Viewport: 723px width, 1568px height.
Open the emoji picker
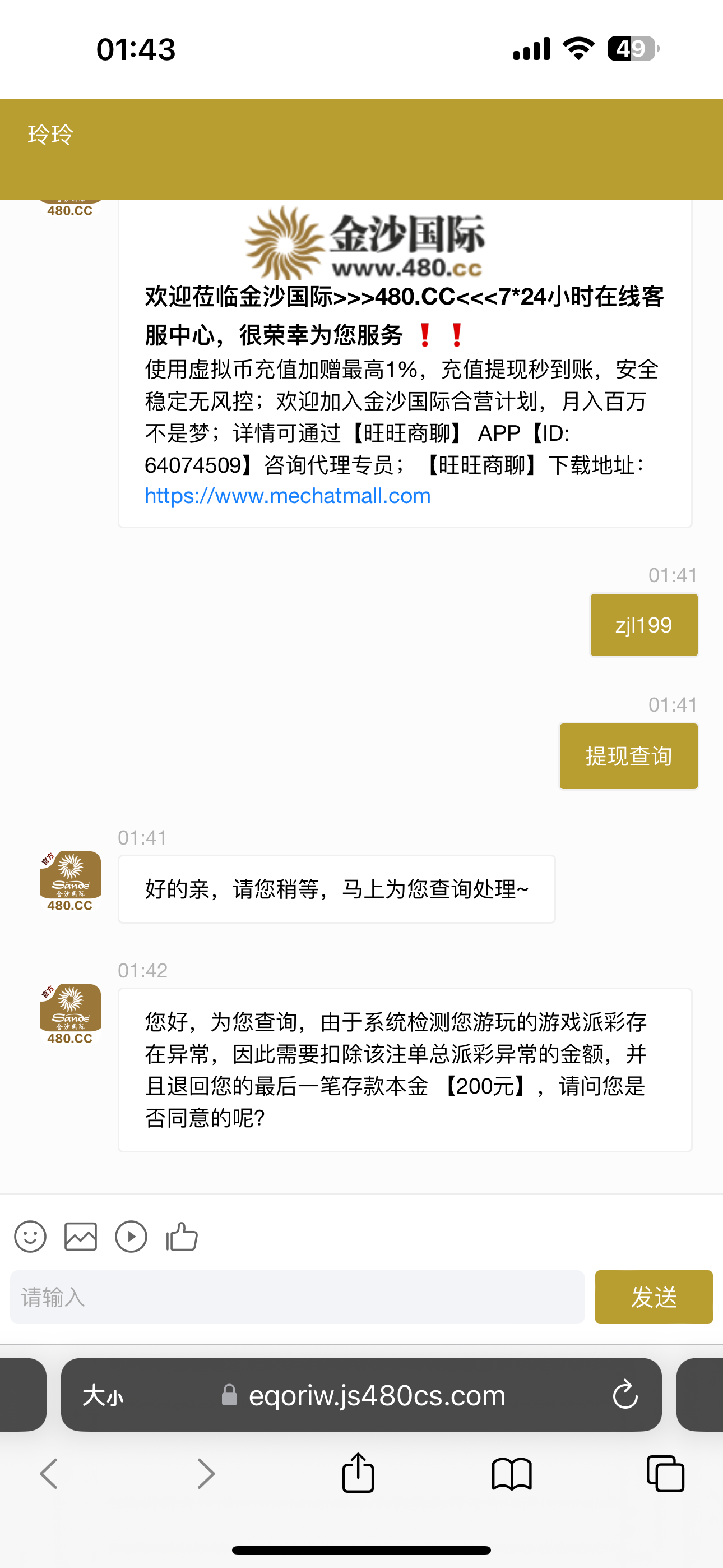[30, 1236]
